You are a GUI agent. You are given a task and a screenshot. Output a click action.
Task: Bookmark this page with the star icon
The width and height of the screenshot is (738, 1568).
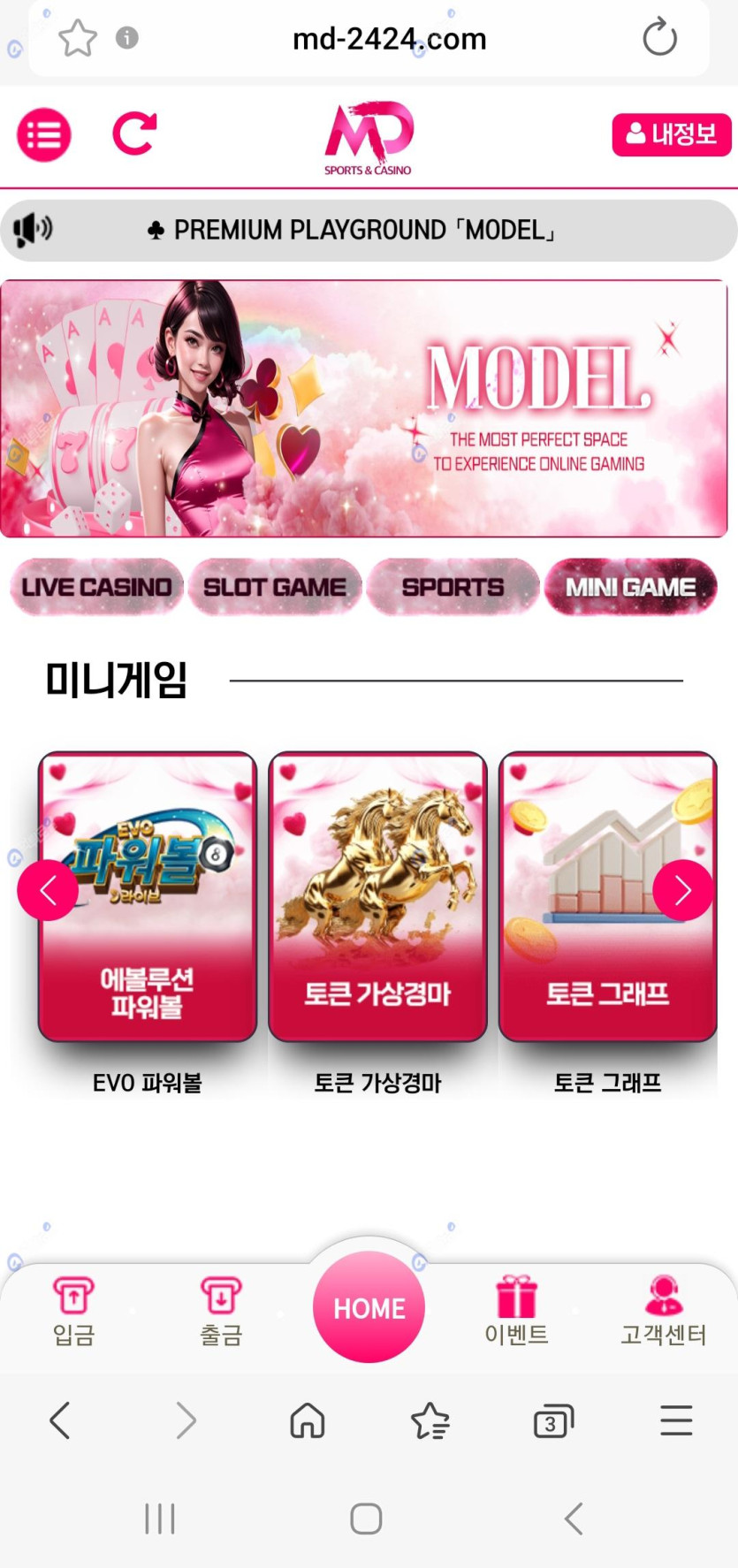click(x=78, y=38)
